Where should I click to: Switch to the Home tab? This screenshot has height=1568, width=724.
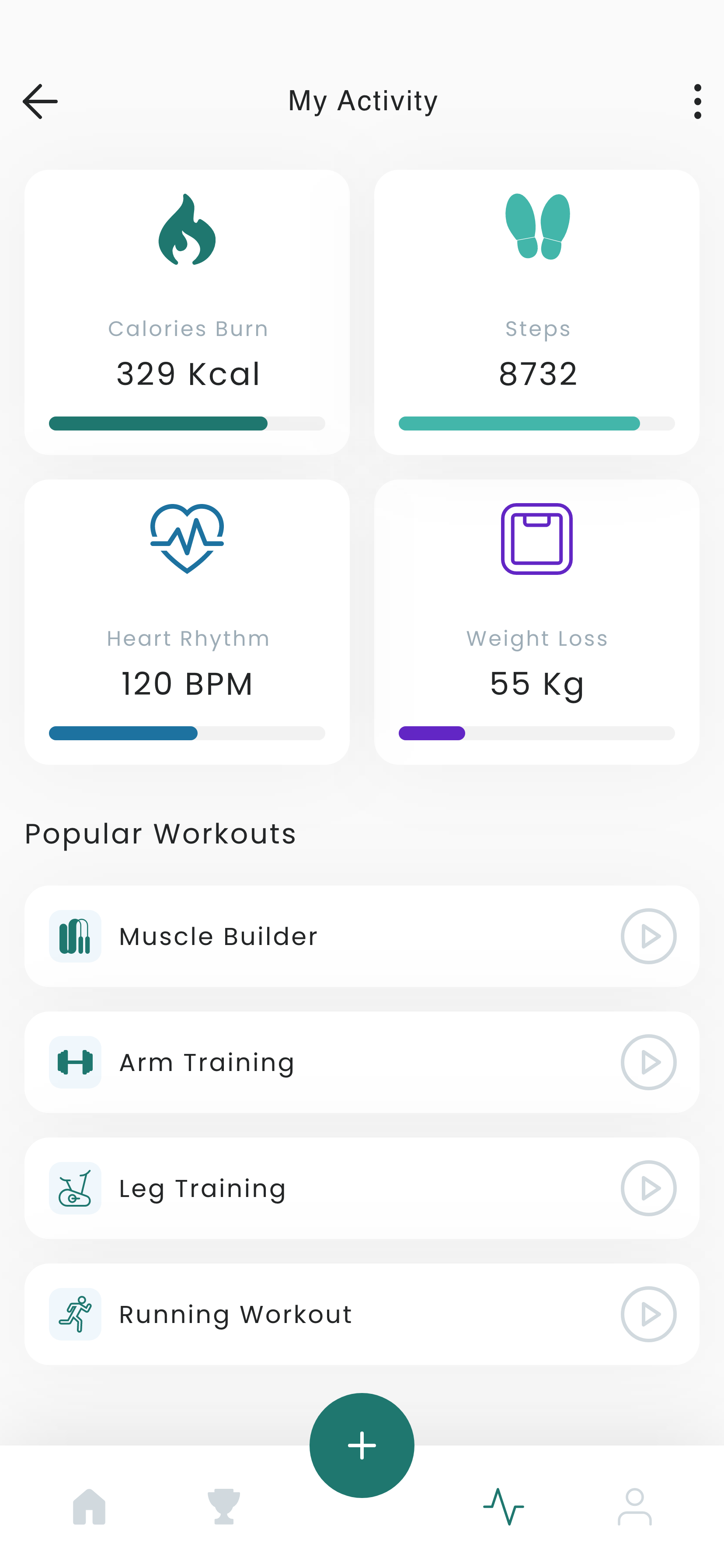(x=90, y=1507)
